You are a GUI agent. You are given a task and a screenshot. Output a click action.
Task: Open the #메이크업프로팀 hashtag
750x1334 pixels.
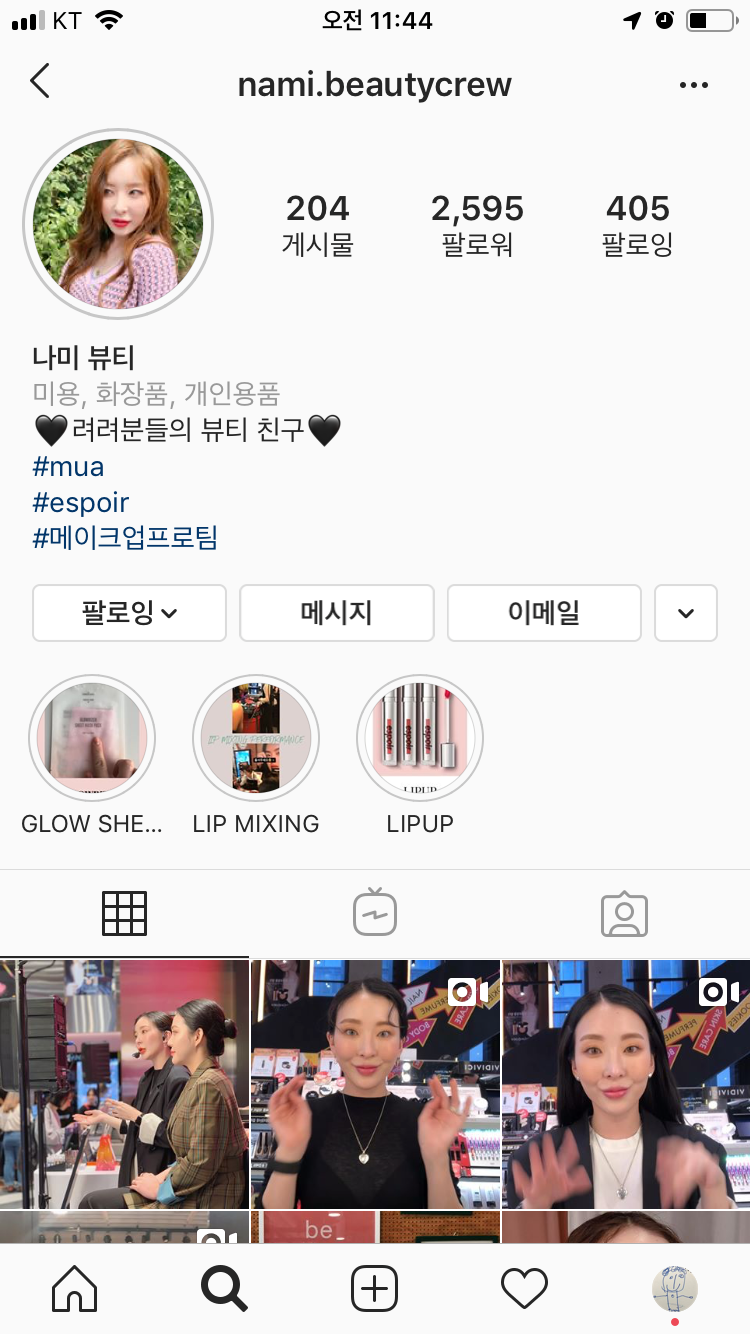coord(125,539)
